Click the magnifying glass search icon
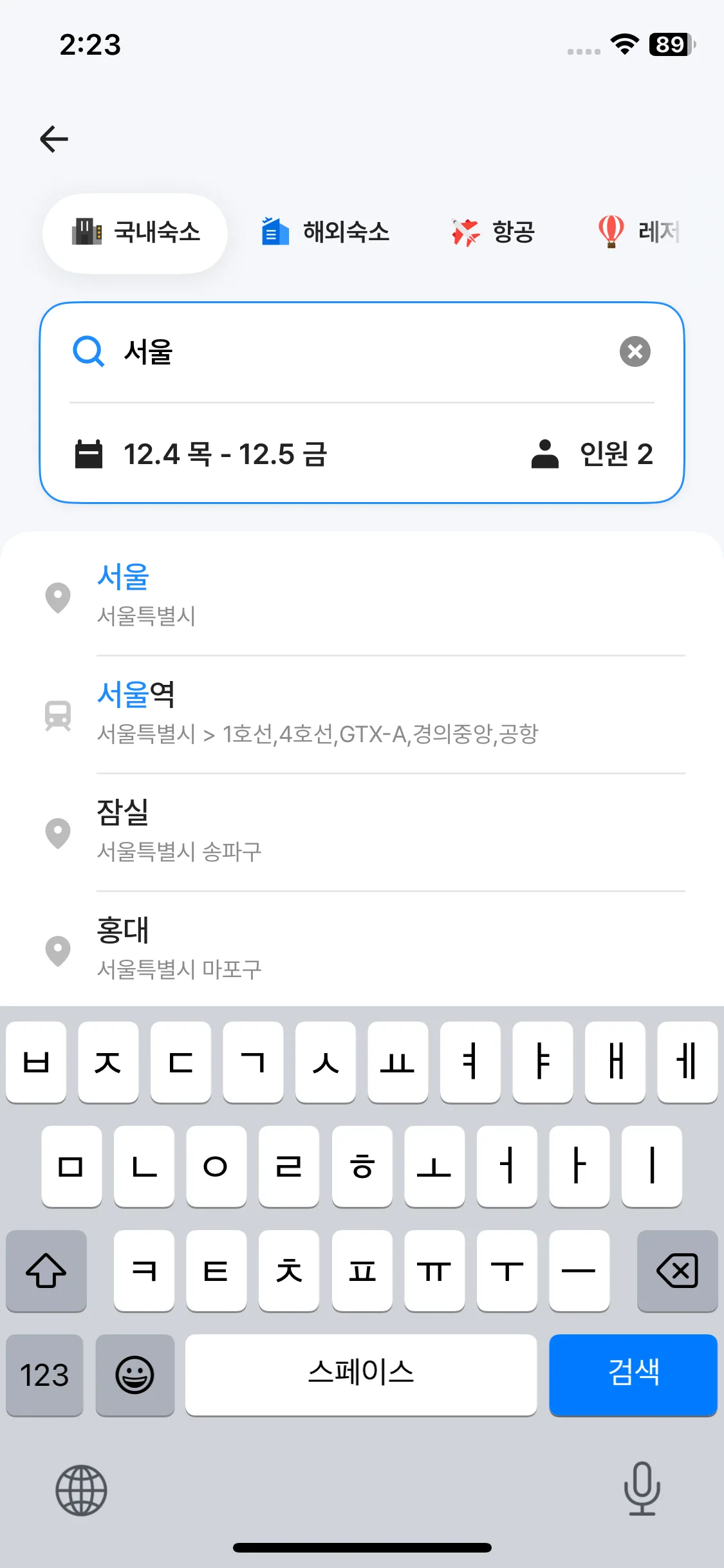Screen dimensions: 724x1568 88,351
